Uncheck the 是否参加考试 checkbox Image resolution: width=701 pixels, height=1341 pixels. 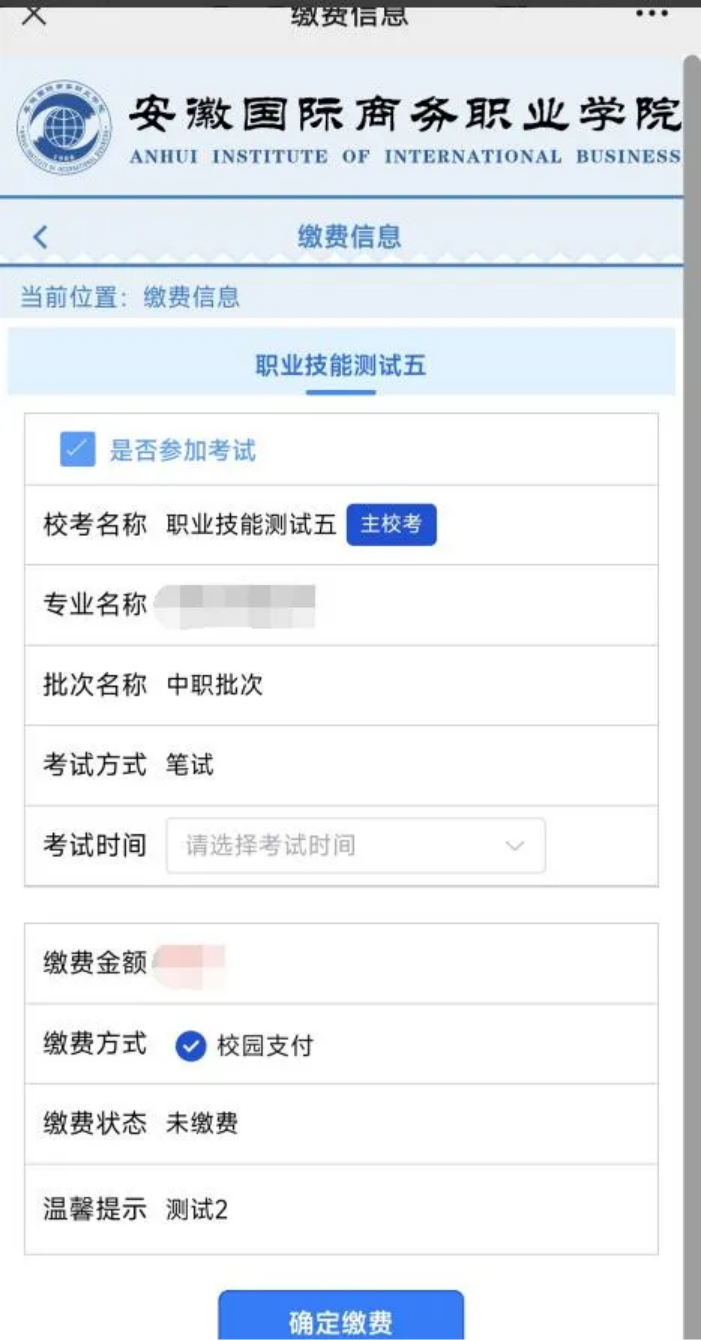point(77,450)
